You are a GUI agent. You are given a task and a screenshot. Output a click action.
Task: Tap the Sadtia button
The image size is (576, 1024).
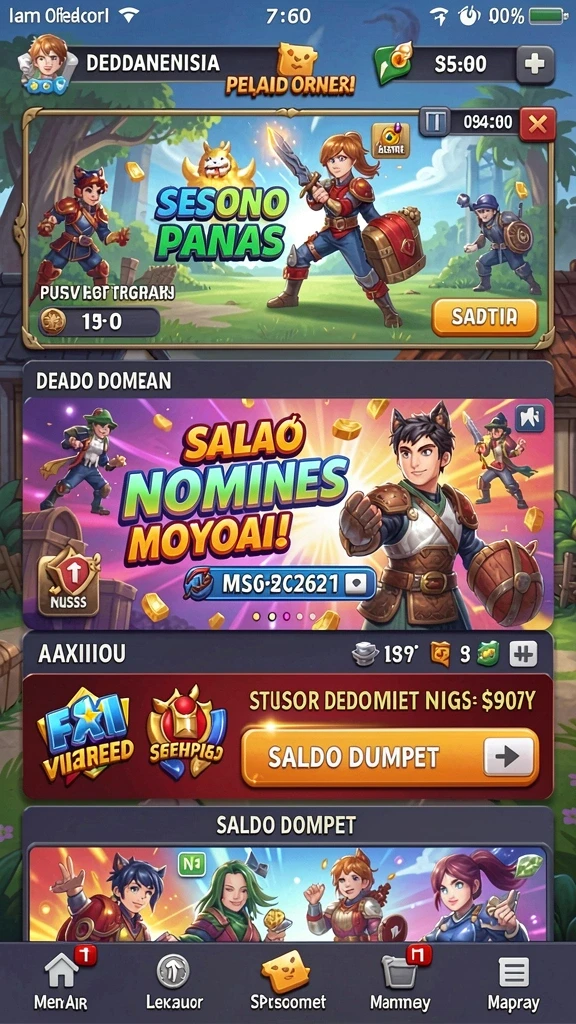click(x=484, y=317)
